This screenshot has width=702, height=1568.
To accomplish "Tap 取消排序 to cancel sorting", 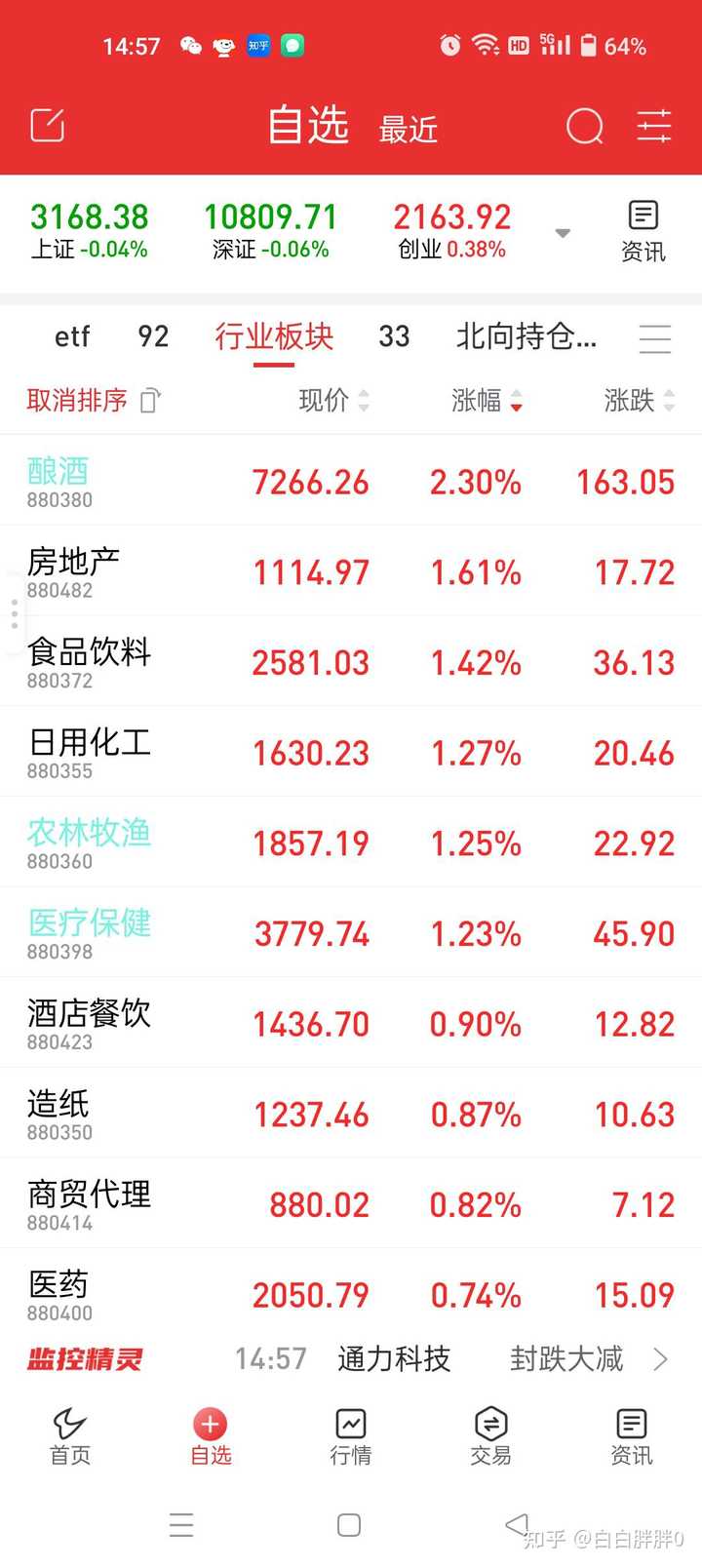I will [x=77, y=400].
